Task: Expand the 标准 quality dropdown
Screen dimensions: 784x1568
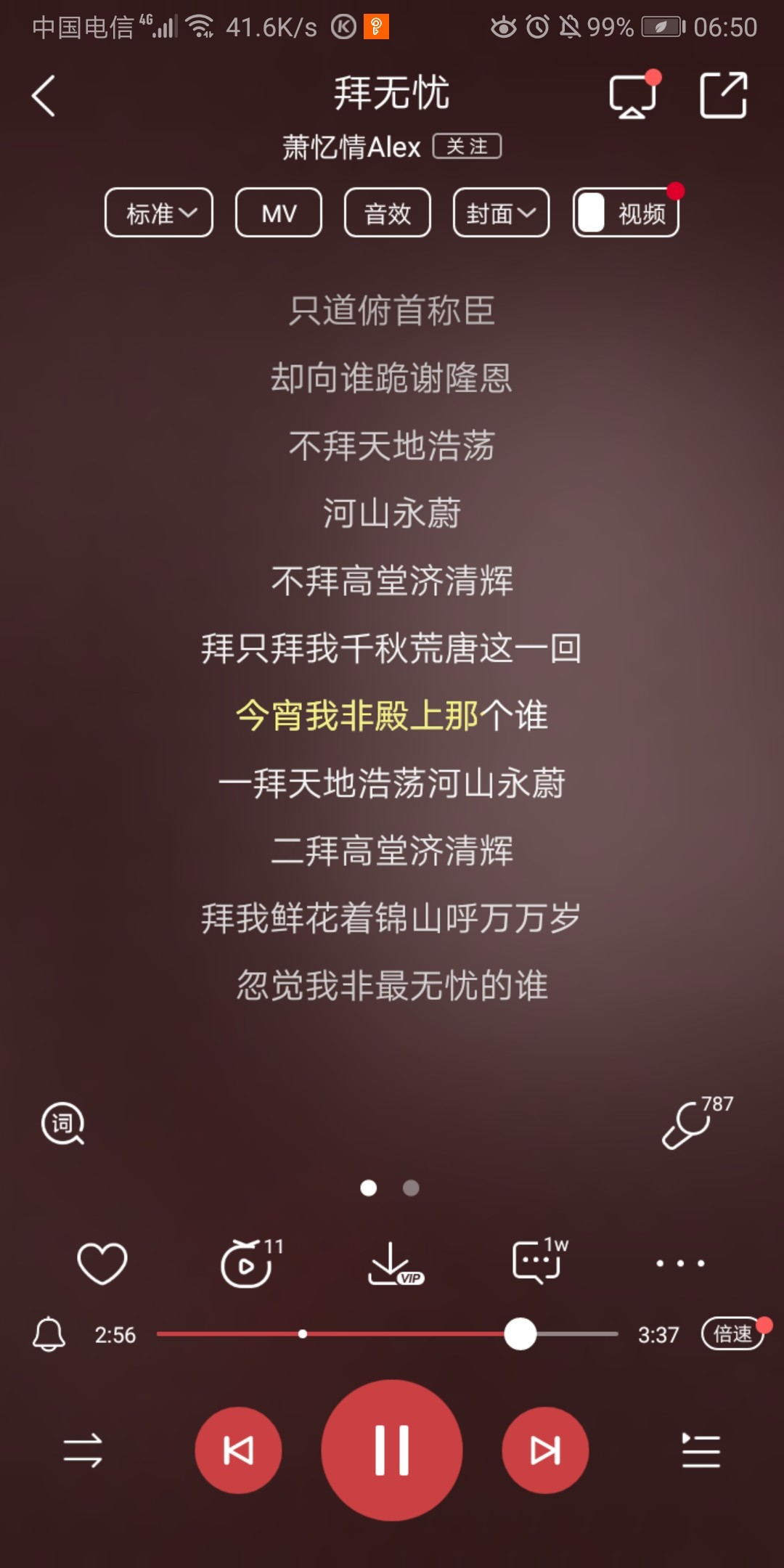Action: click(x=159, y=213)
